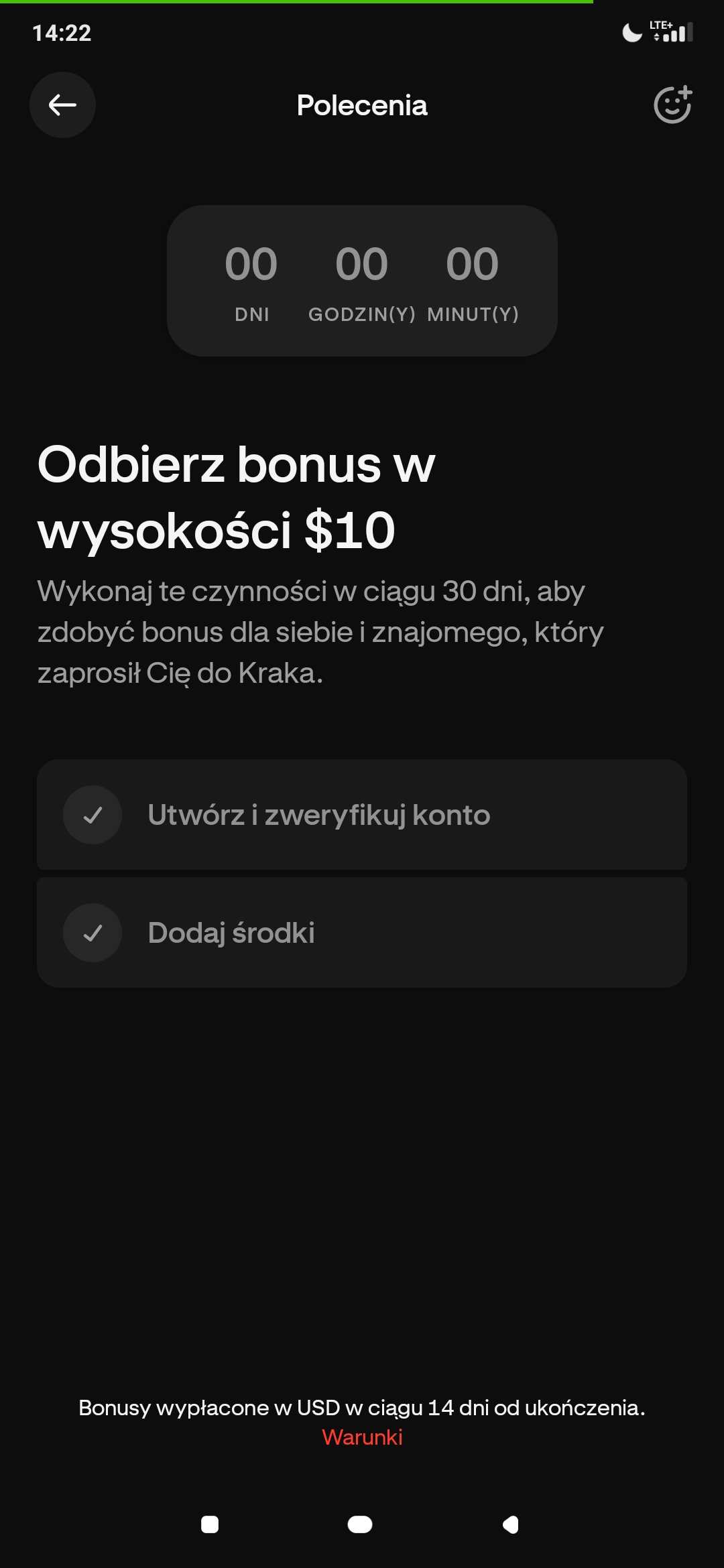The height and width of the screenshot is (1568, 724).
Task: Open the Utwórz i zweryfikuj konto step
Action: click(362, 815)
